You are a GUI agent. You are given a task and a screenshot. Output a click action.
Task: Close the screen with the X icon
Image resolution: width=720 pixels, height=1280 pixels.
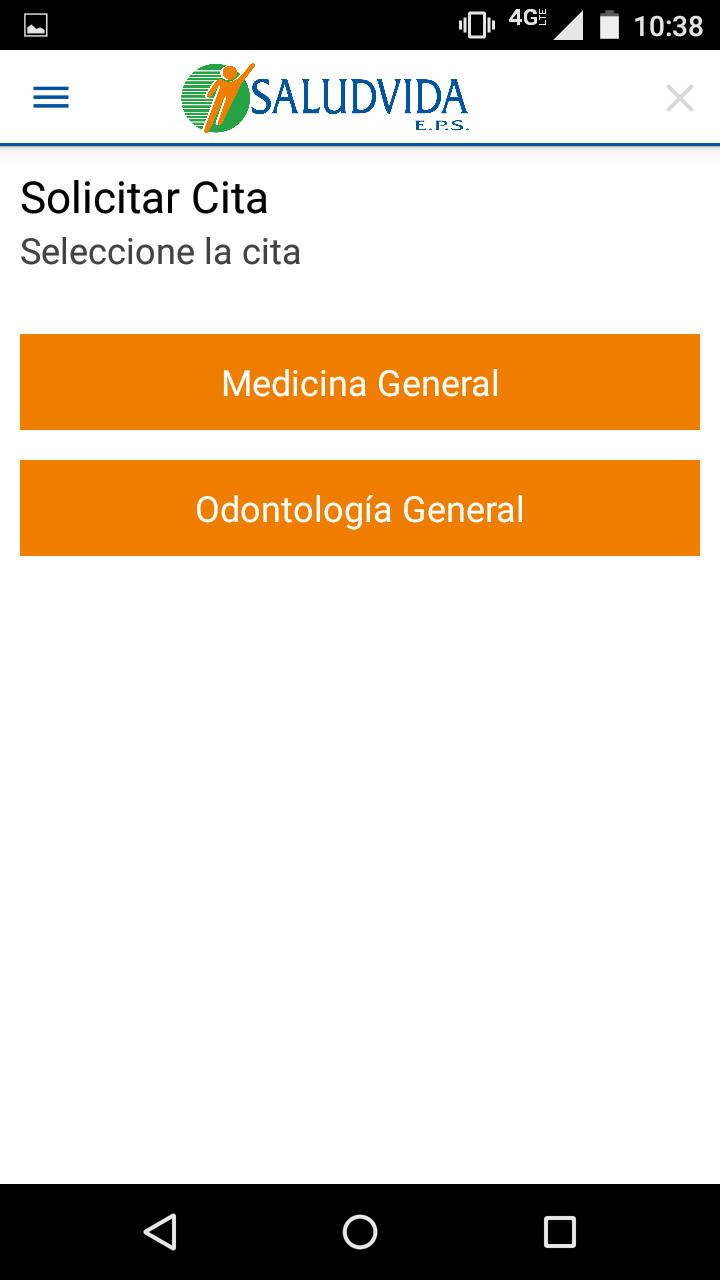point(680,98)
